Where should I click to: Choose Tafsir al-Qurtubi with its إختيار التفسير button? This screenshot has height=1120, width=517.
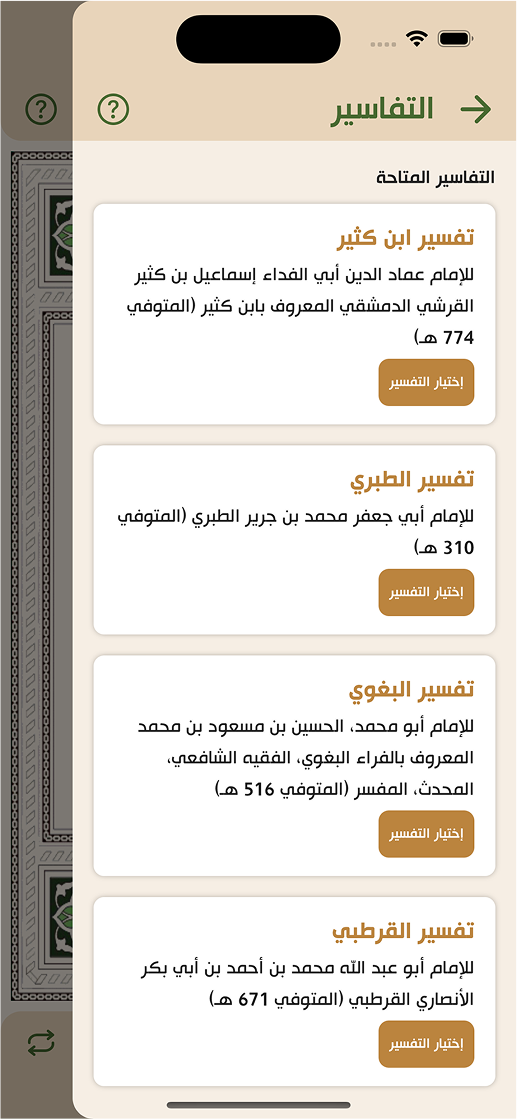(x=426, y=1044)
